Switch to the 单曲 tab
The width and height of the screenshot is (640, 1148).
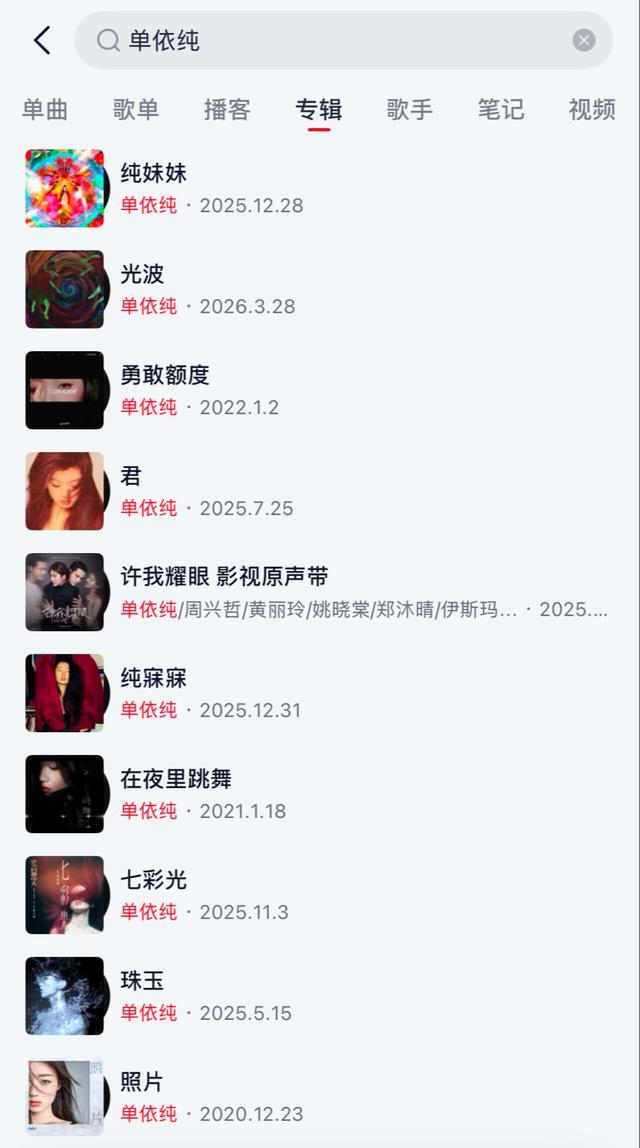[x=45, y=110]
